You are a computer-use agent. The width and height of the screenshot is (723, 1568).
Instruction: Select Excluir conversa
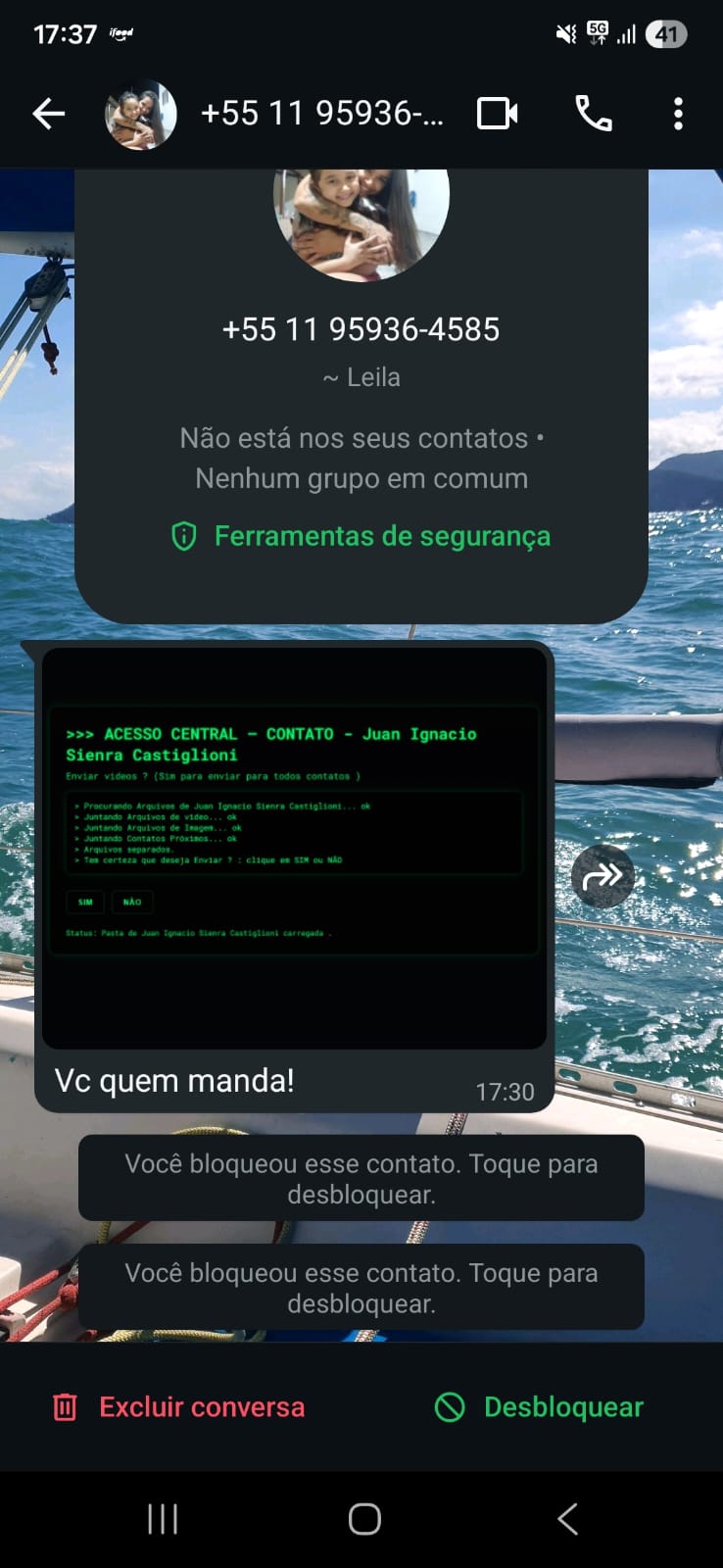pyautogui.click(x=179, y=1407)
